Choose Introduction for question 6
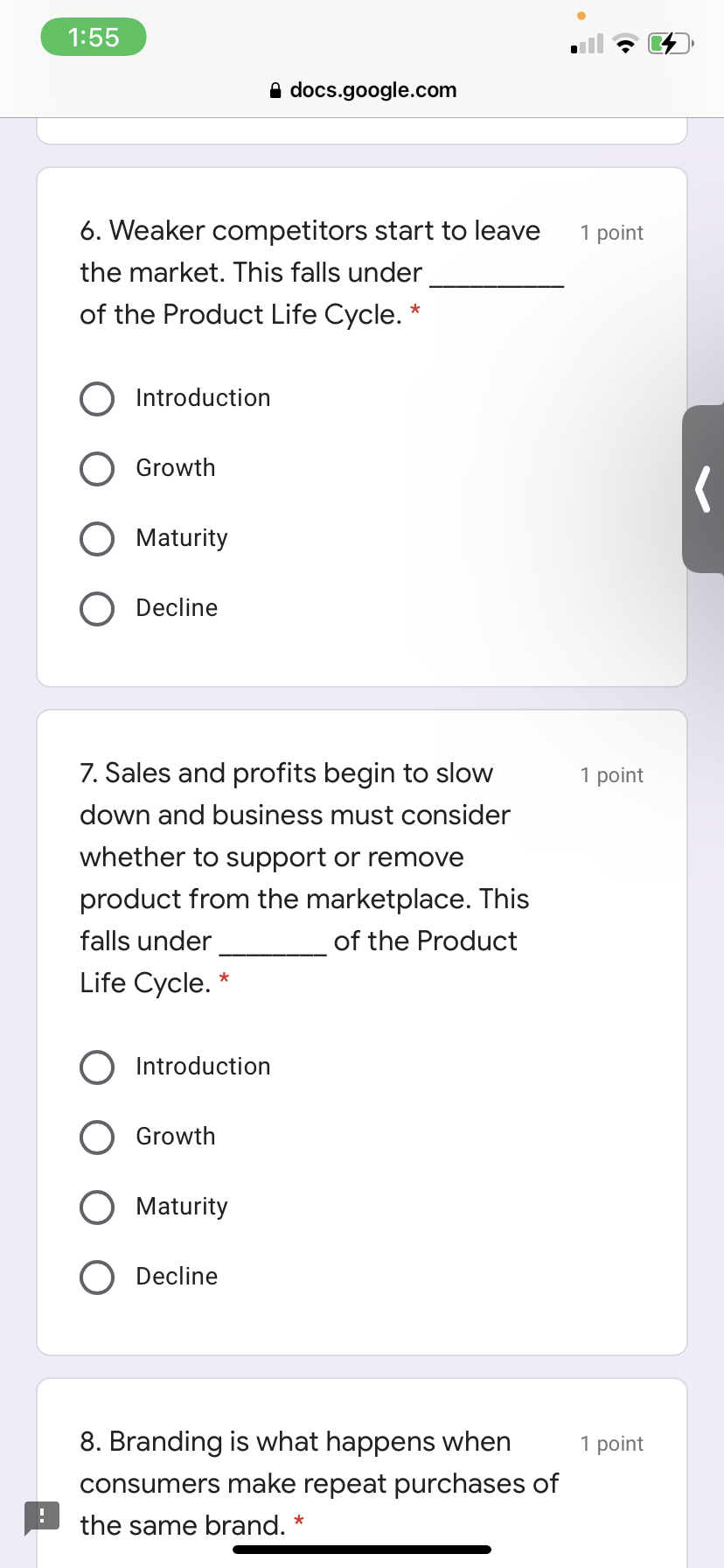Screen dimensions: 724x1568 click(96, 398)
